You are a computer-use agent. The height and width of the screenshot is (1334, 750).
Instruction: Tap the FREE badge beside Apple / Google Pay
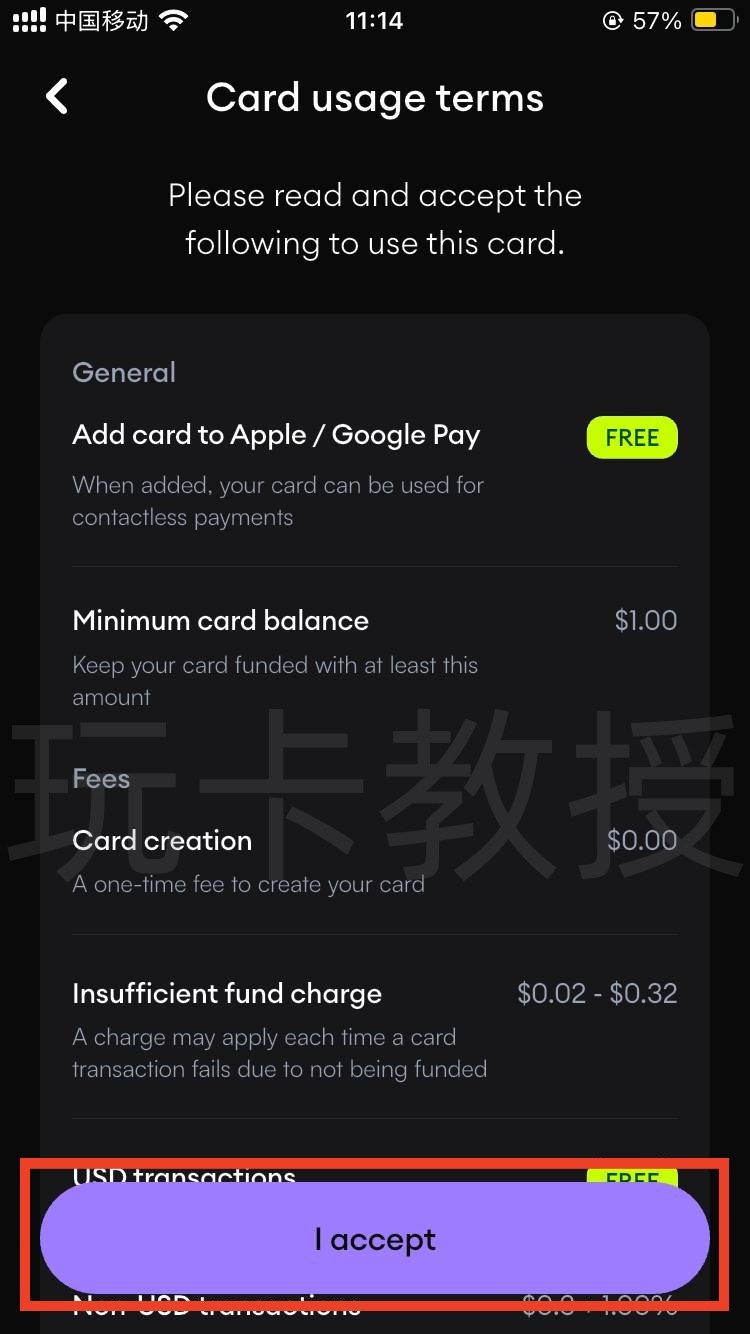[632, 437]
